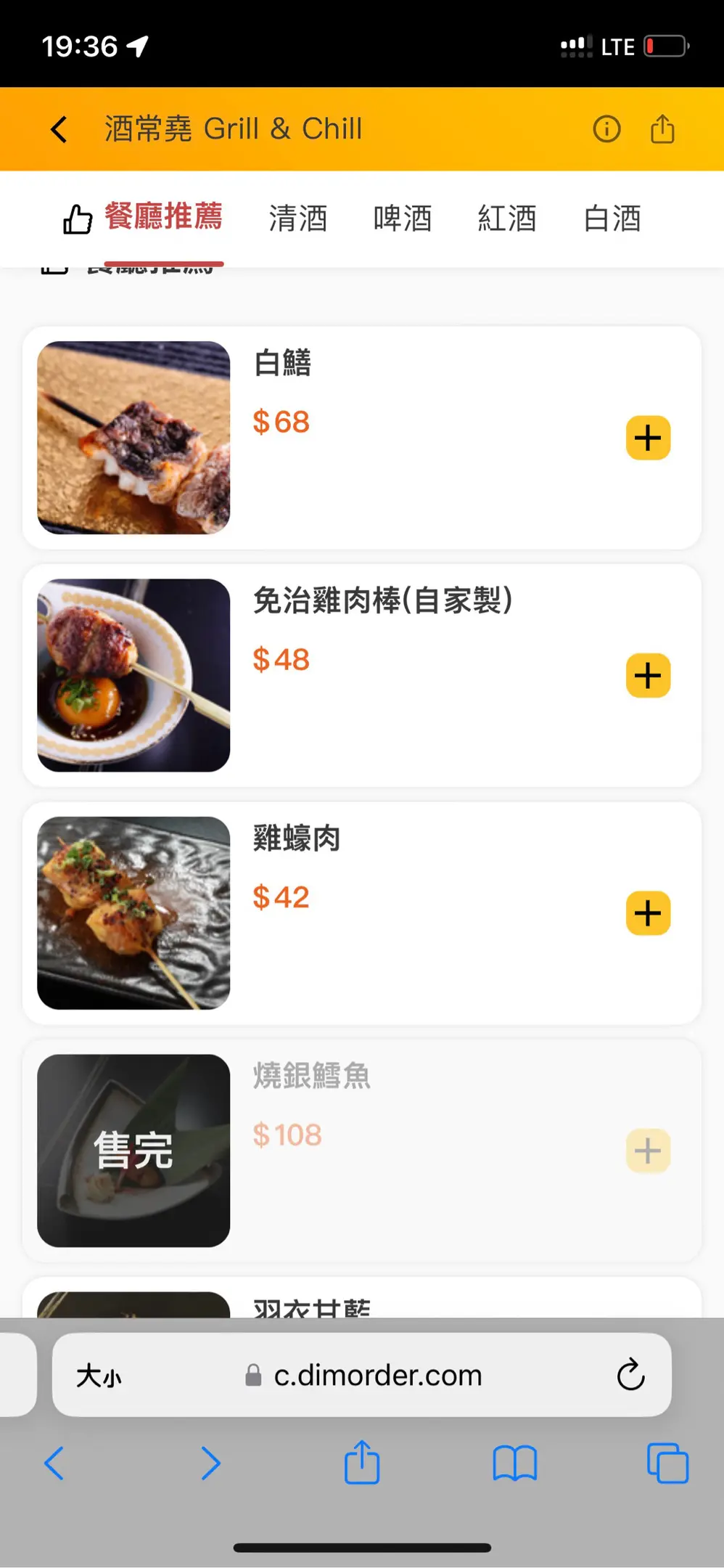724x1568 pixels.
Task: Open the sold-out 燒銀鱈魚 item
Action: point(361,1151)
